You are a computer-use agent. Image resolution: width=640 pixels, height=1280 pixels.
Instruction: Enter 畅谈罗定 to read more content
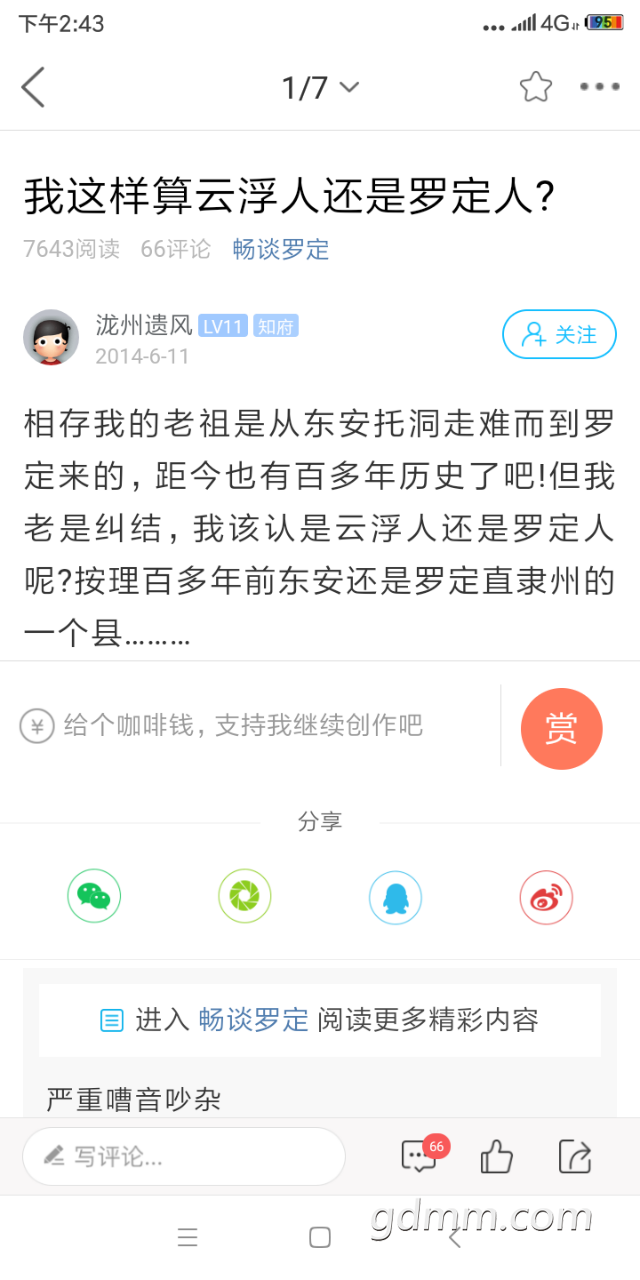320,1020
